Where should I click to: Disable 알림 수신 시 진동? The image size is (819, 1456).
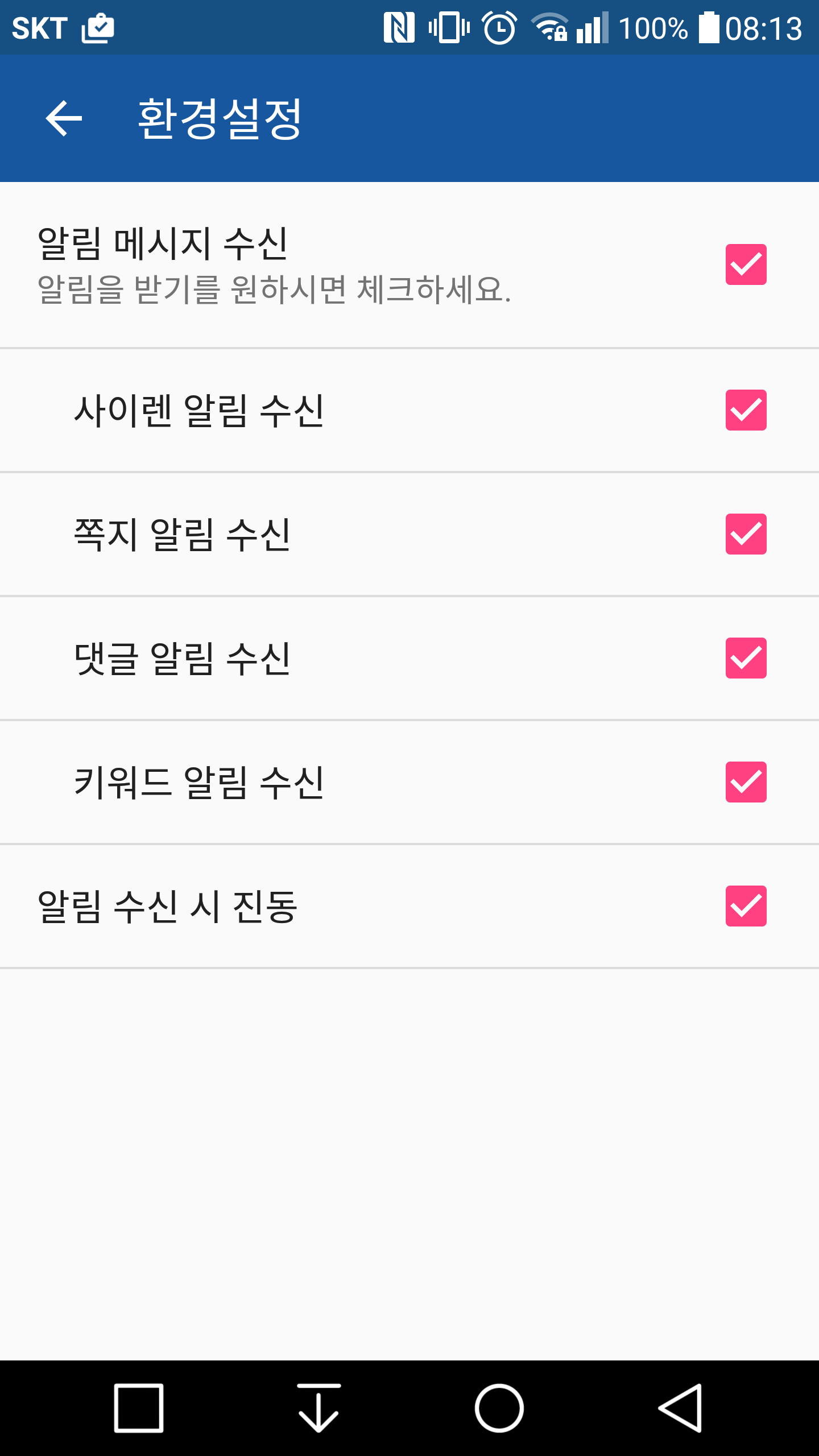tap(746, 906)
